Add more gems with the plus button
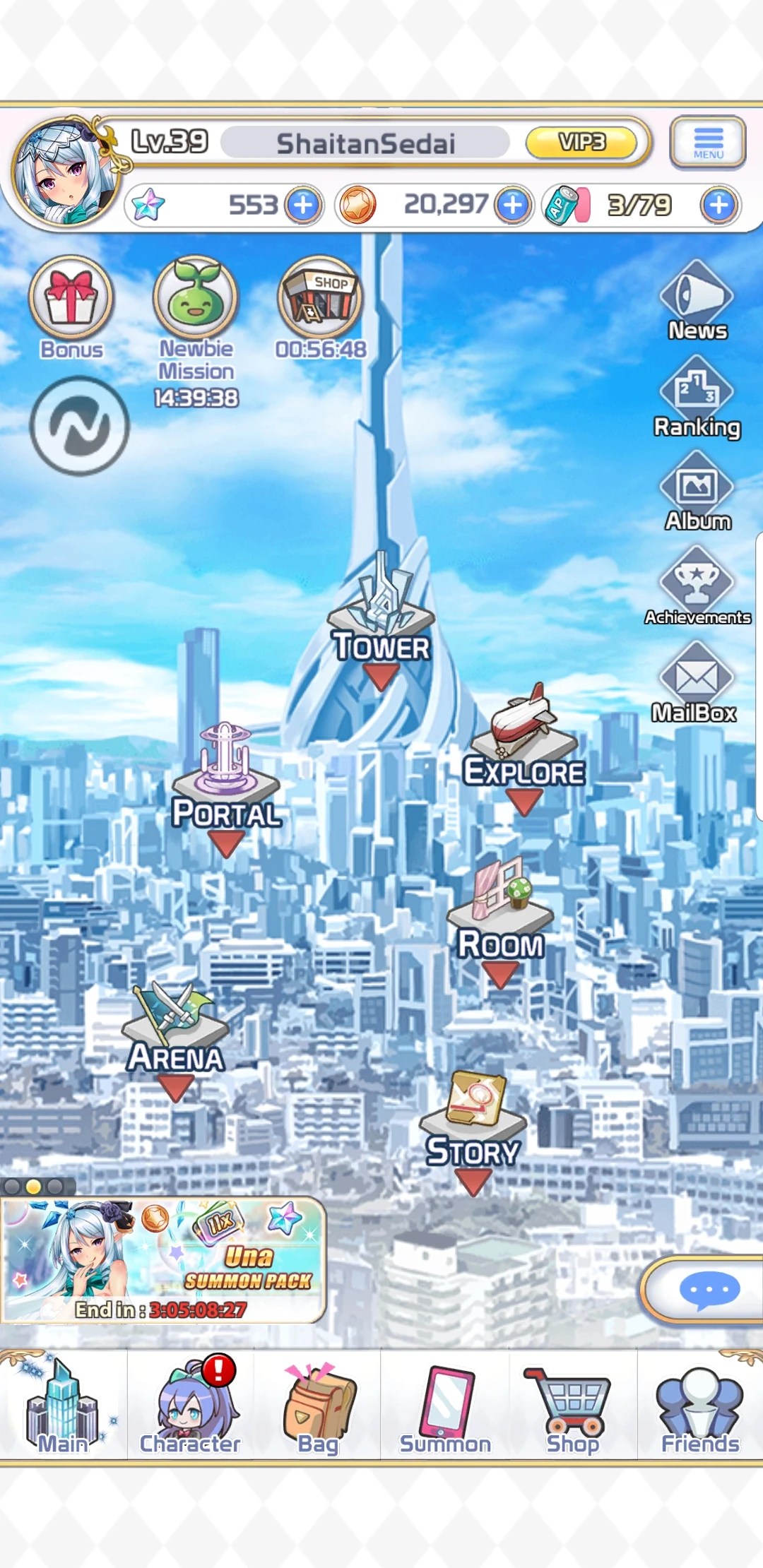The height and width of the screenshot is (1568, 763). (304, 206)
